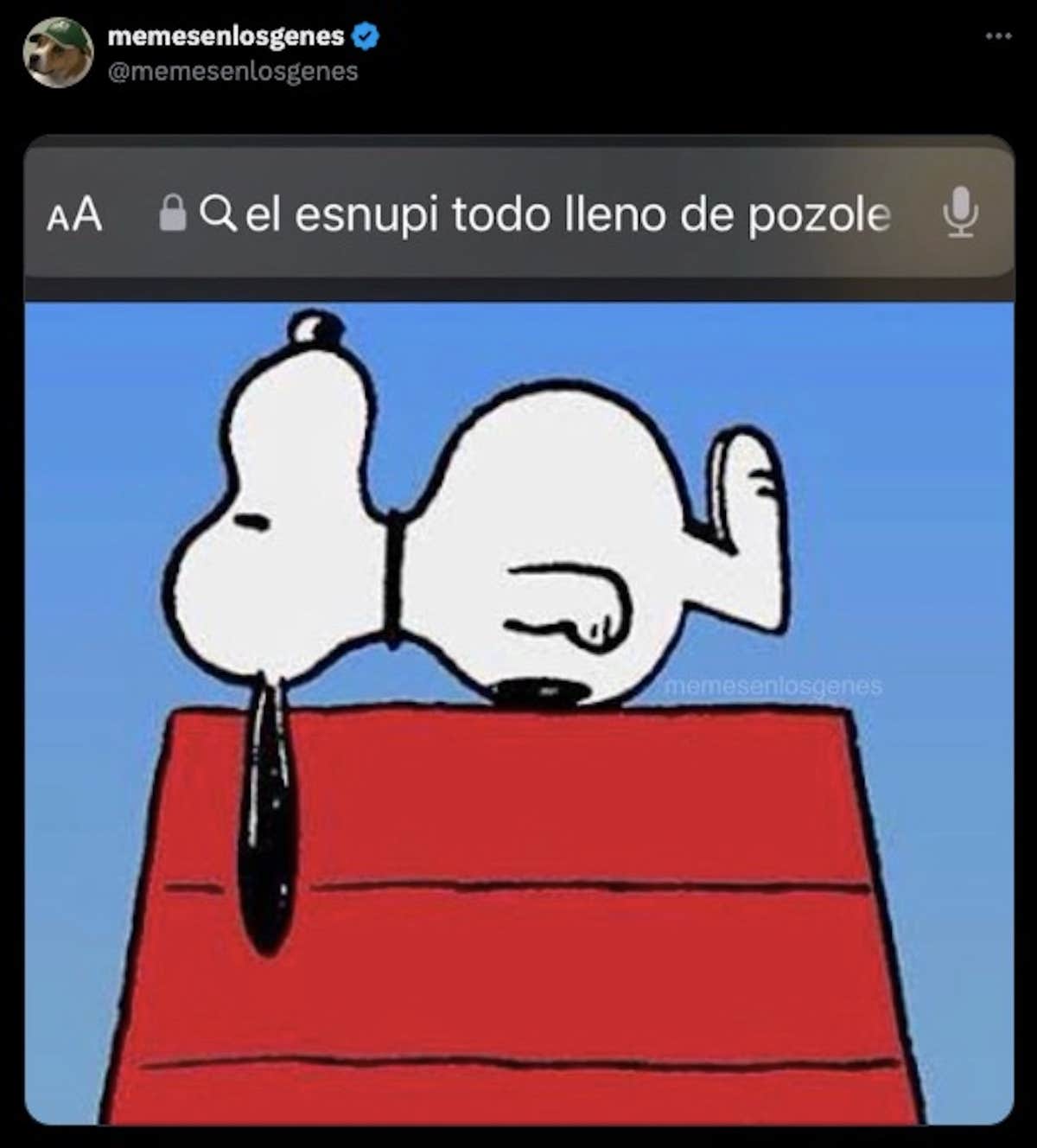Click the @memesenlosgenes handle

click(x=231, y=73)
